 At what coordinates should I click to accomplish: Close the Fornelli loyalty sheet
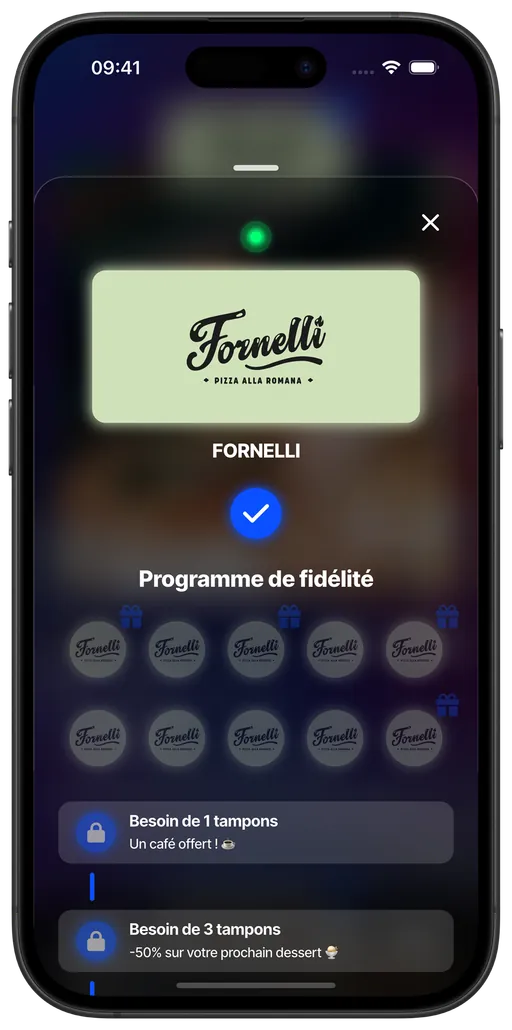pos(430,223)
